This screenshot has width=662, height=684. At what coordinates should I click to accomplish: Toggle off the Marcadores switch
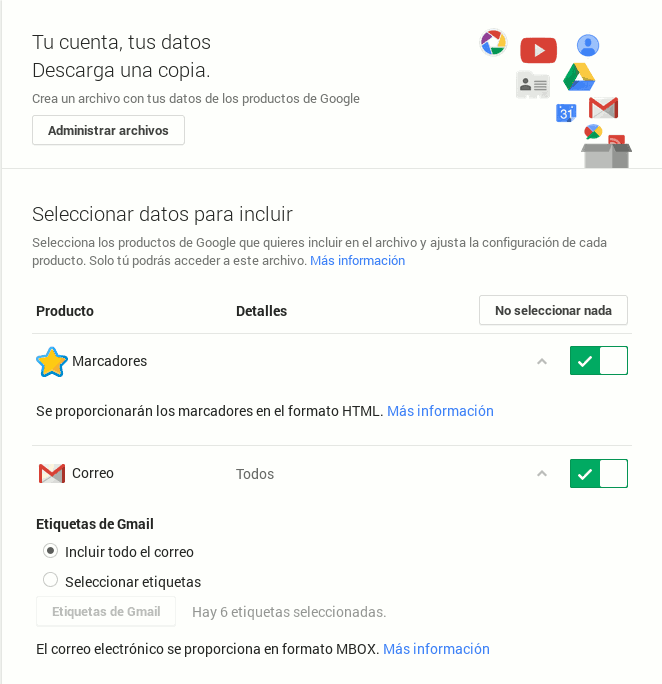(598, 361)
